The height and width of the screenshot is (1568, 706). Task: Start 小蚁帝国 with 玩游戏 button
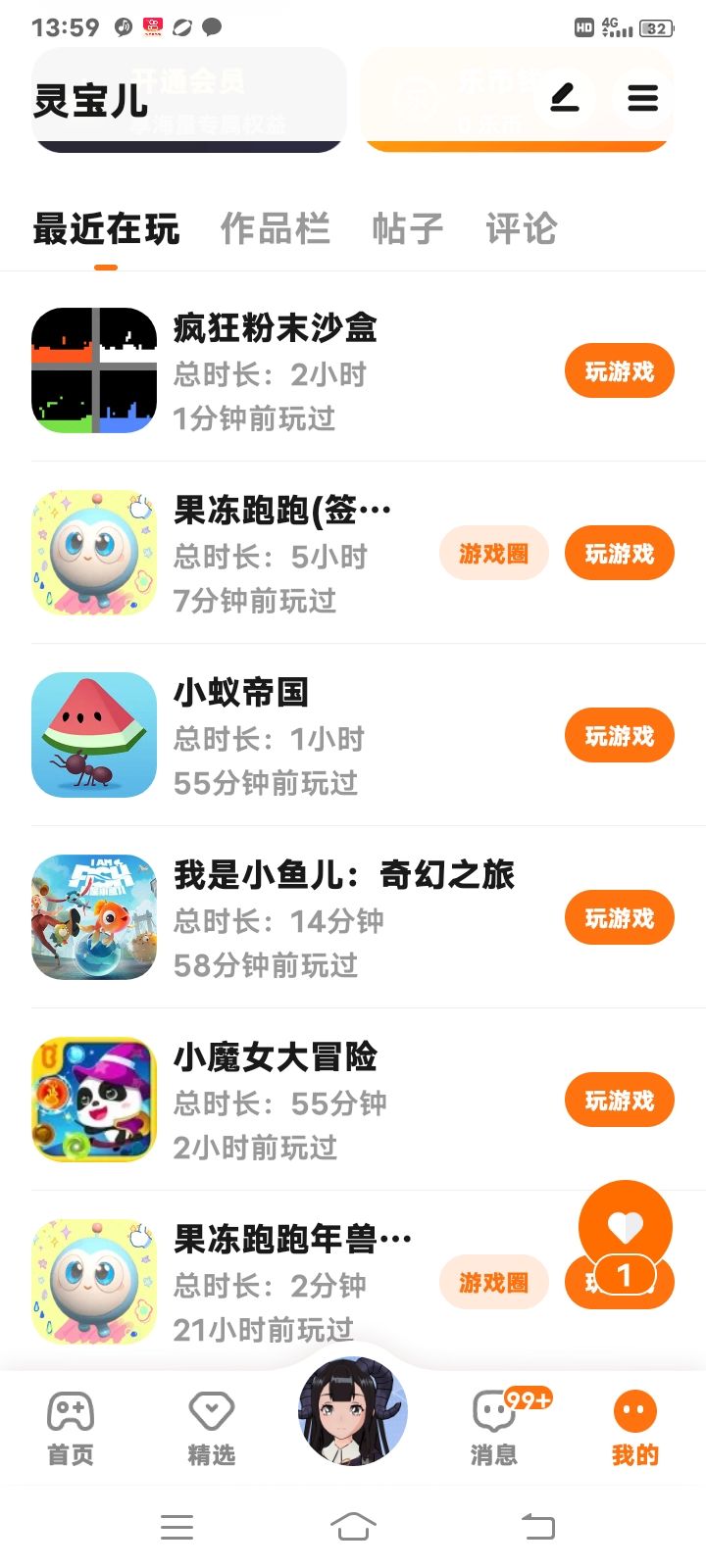(619, 736)
